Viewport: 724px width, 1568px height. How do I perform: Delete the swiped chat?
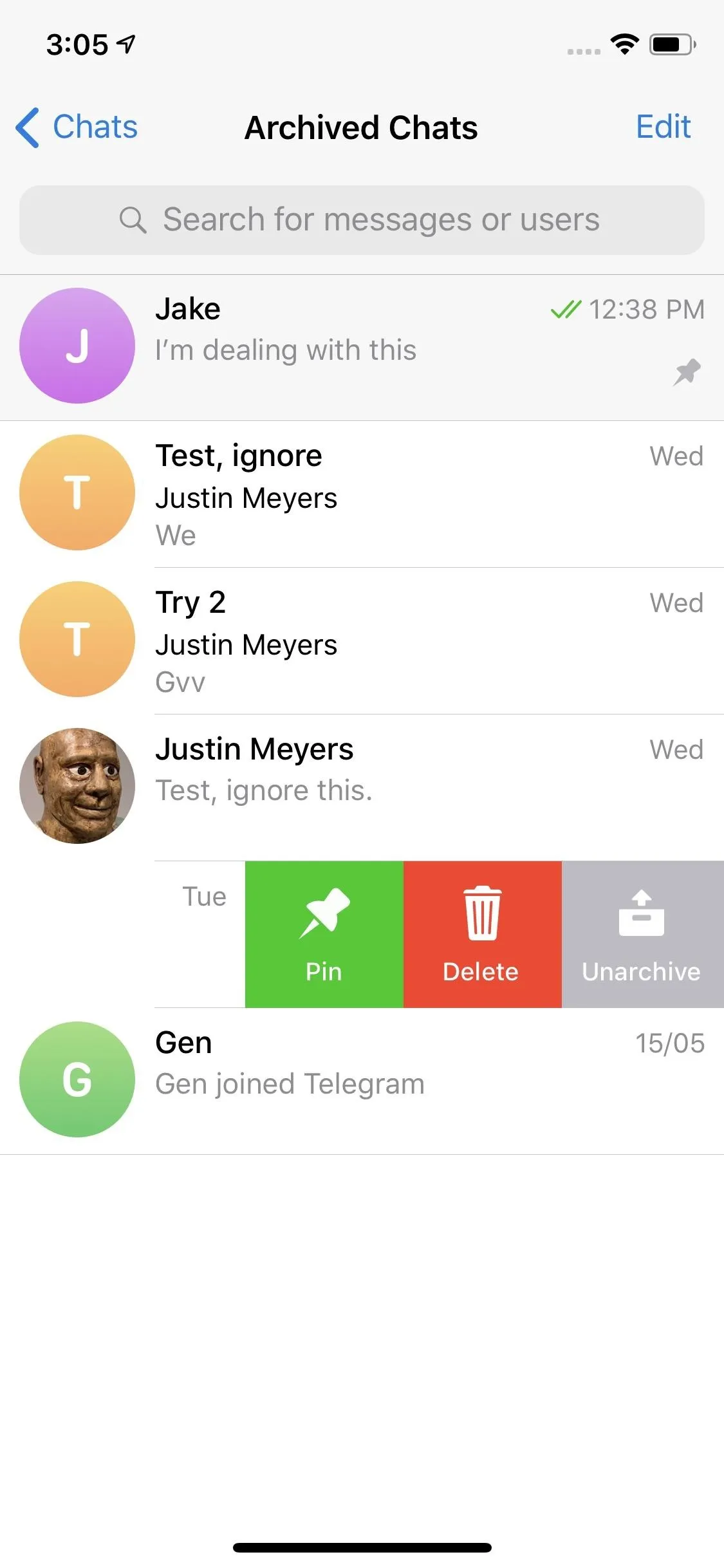pyautogui.click(x=482, y=935)
